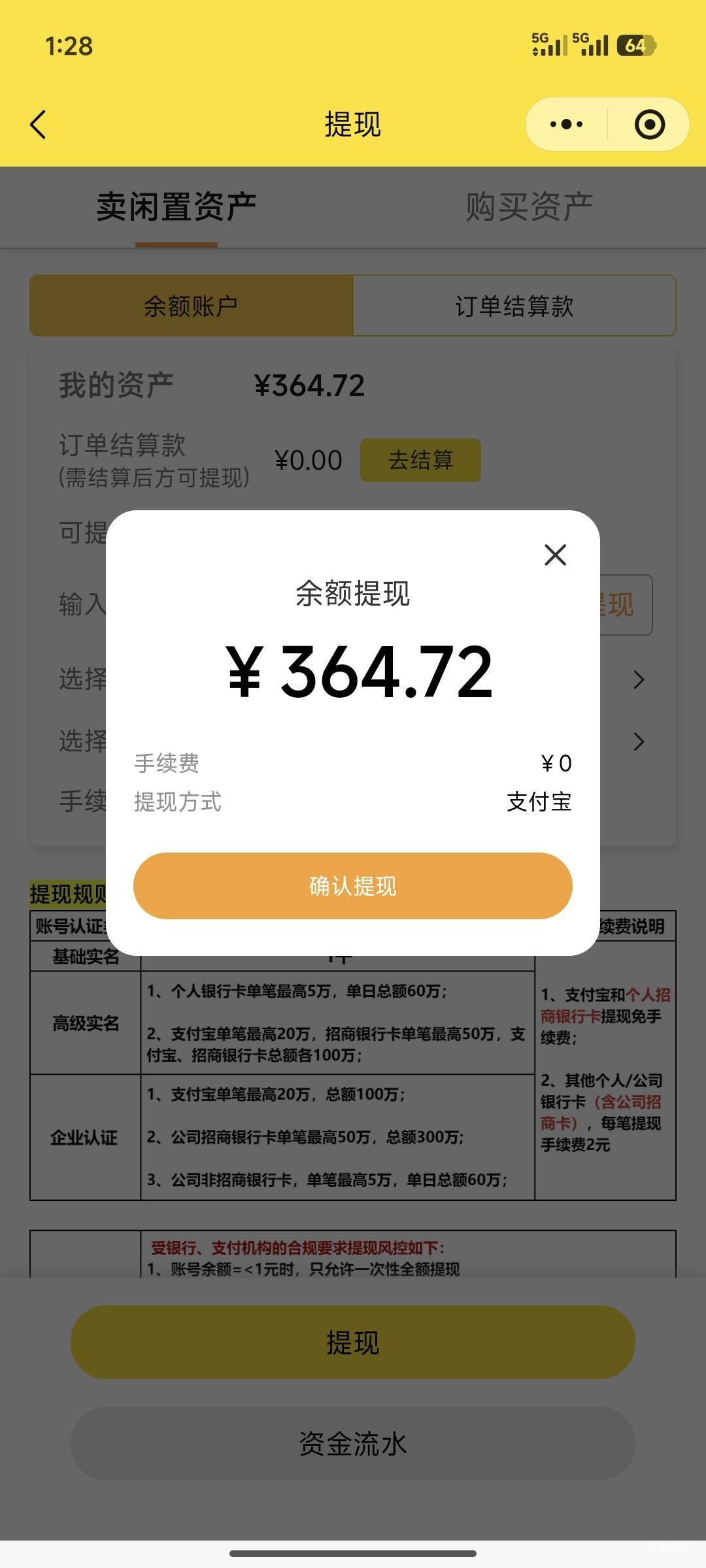This screenshot has height=1568, width=706.
Task: Go back from the 提现 page
Action: [38, 124]
